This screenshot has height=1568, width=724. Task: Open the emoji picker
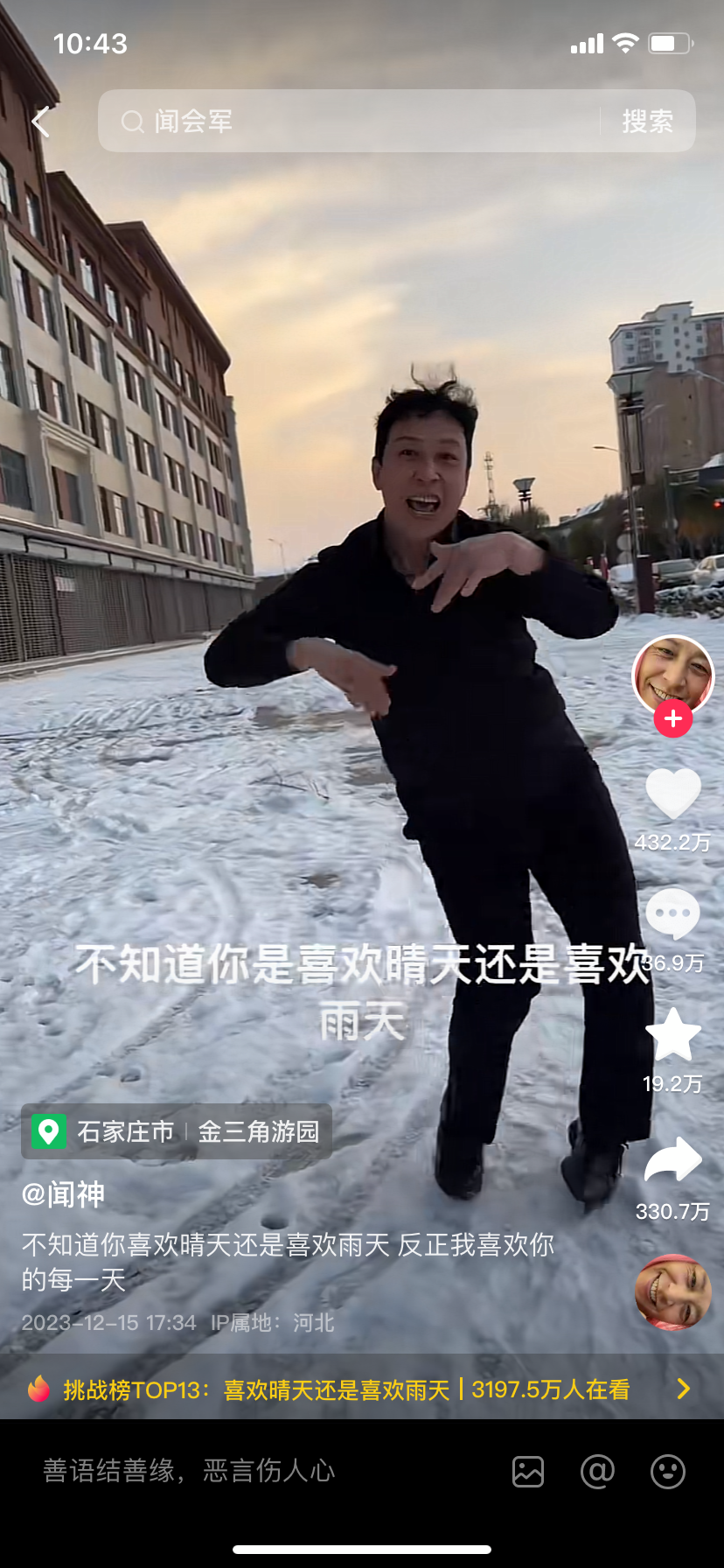pos(668,1472)
